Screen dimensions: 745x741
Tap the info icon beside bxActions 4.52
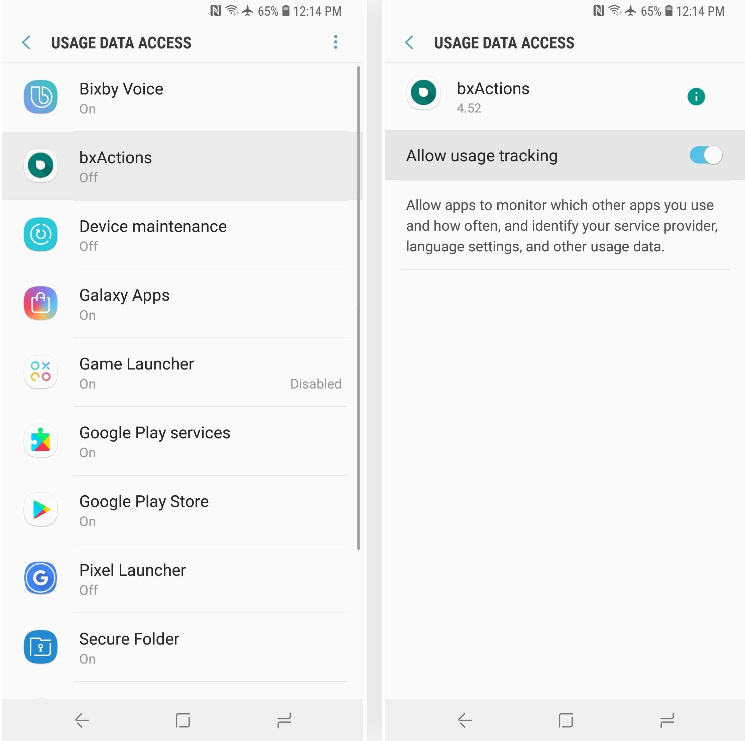click(x=696, y=96)
